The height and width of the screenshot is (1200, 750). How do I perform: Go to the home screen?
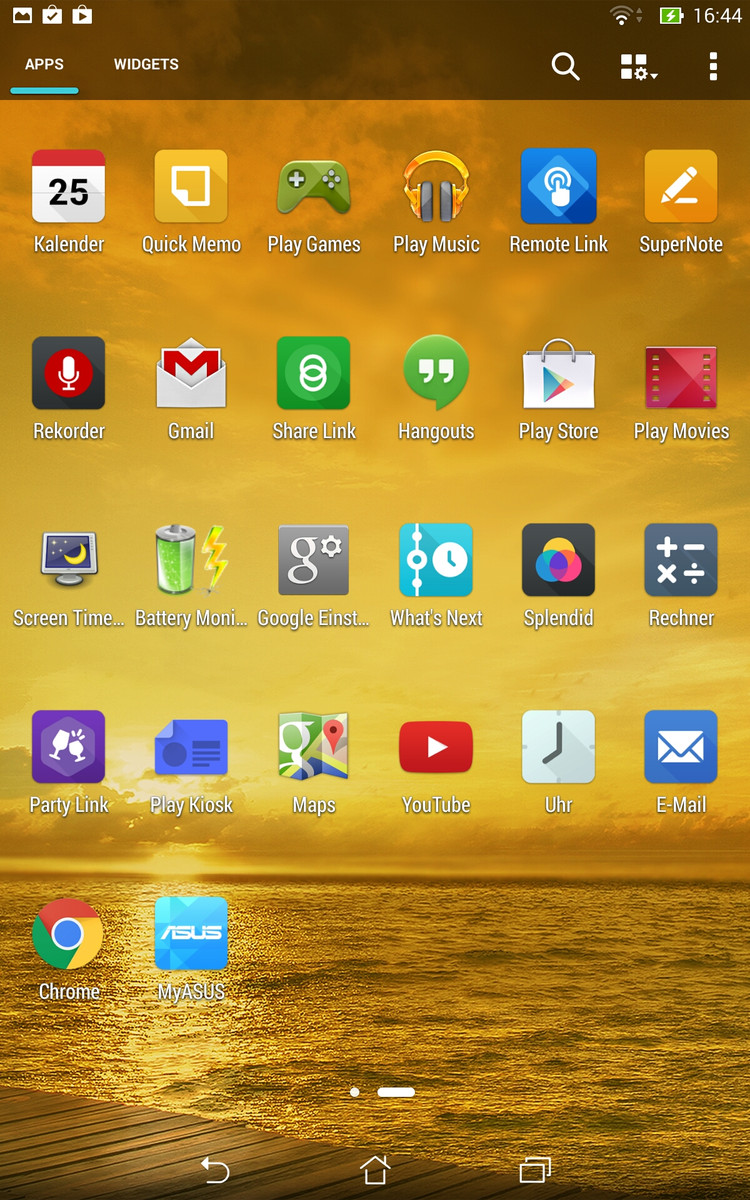click(375, 1170)
